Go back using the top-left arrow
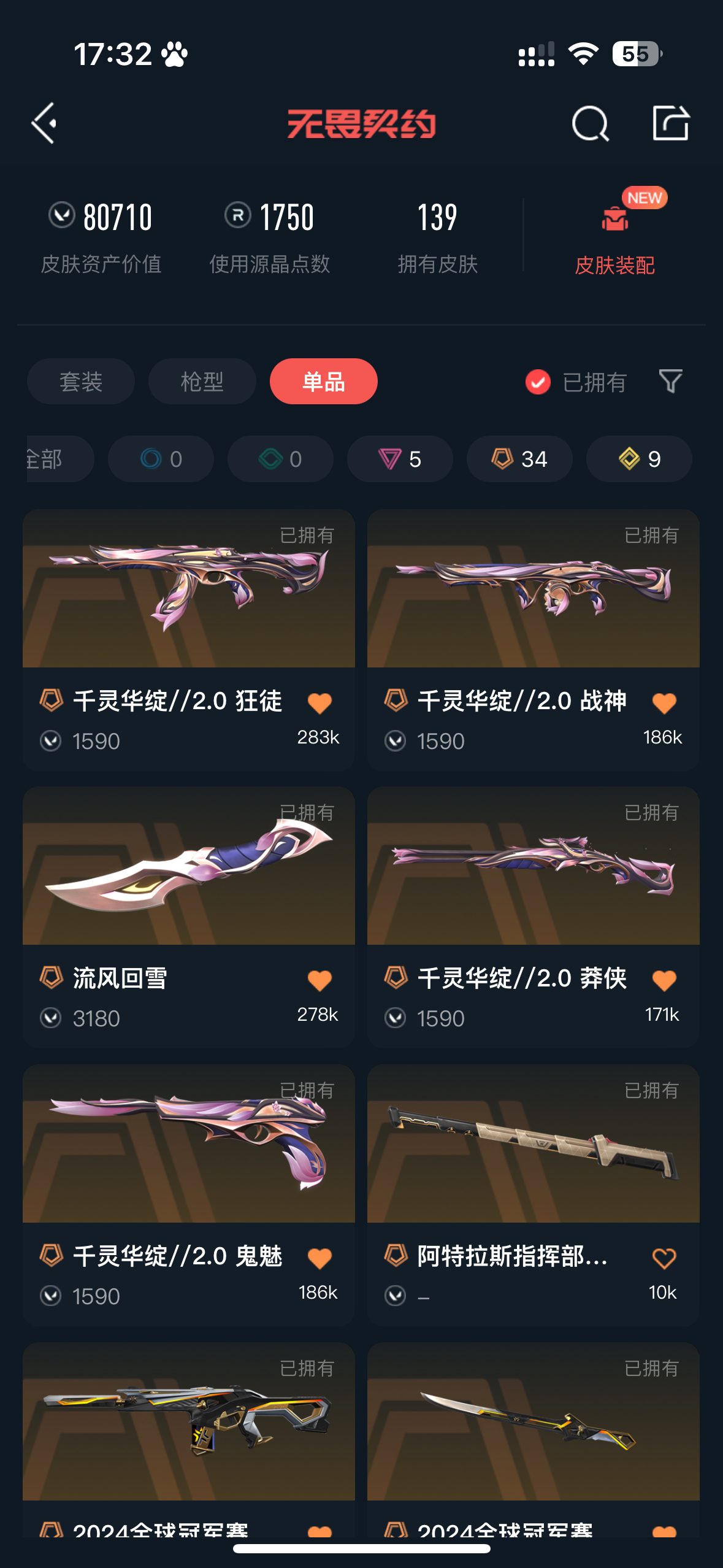This screenshot has height=1568, width=723. coord(44,123)
